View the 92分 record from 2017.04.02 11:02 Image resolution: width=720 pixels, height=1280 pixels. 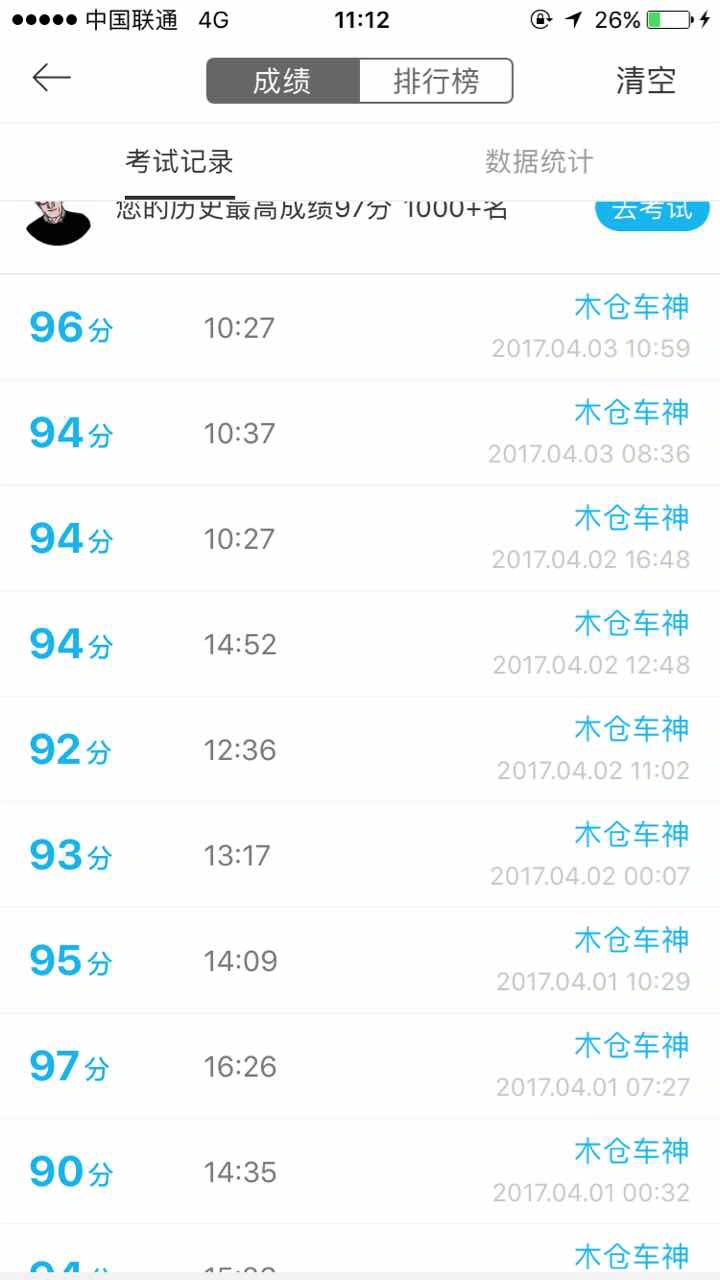360,750
